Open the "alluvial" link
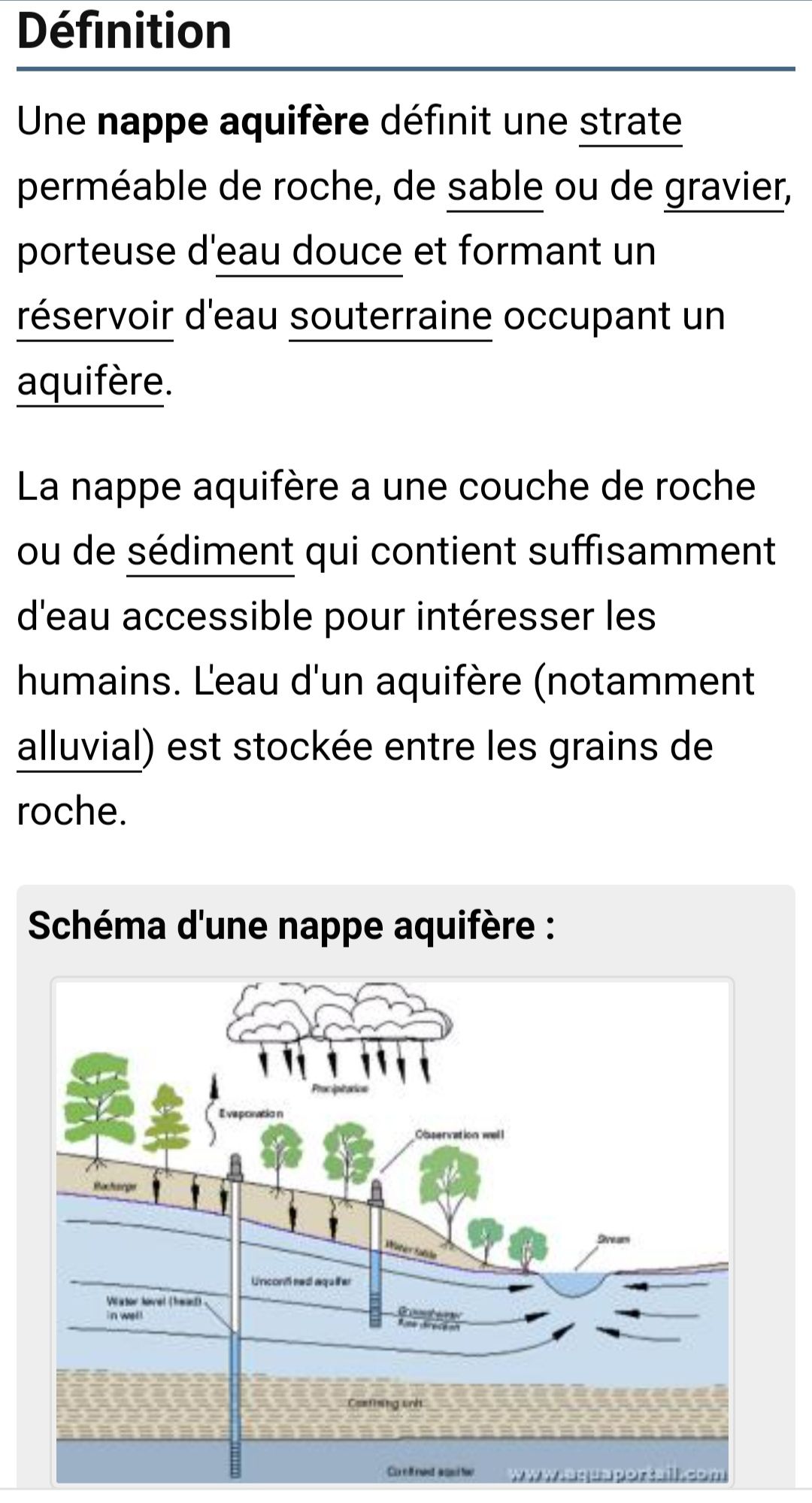Image resolution: width=812 pixels, height=1503 pixels. pos(79,747)
